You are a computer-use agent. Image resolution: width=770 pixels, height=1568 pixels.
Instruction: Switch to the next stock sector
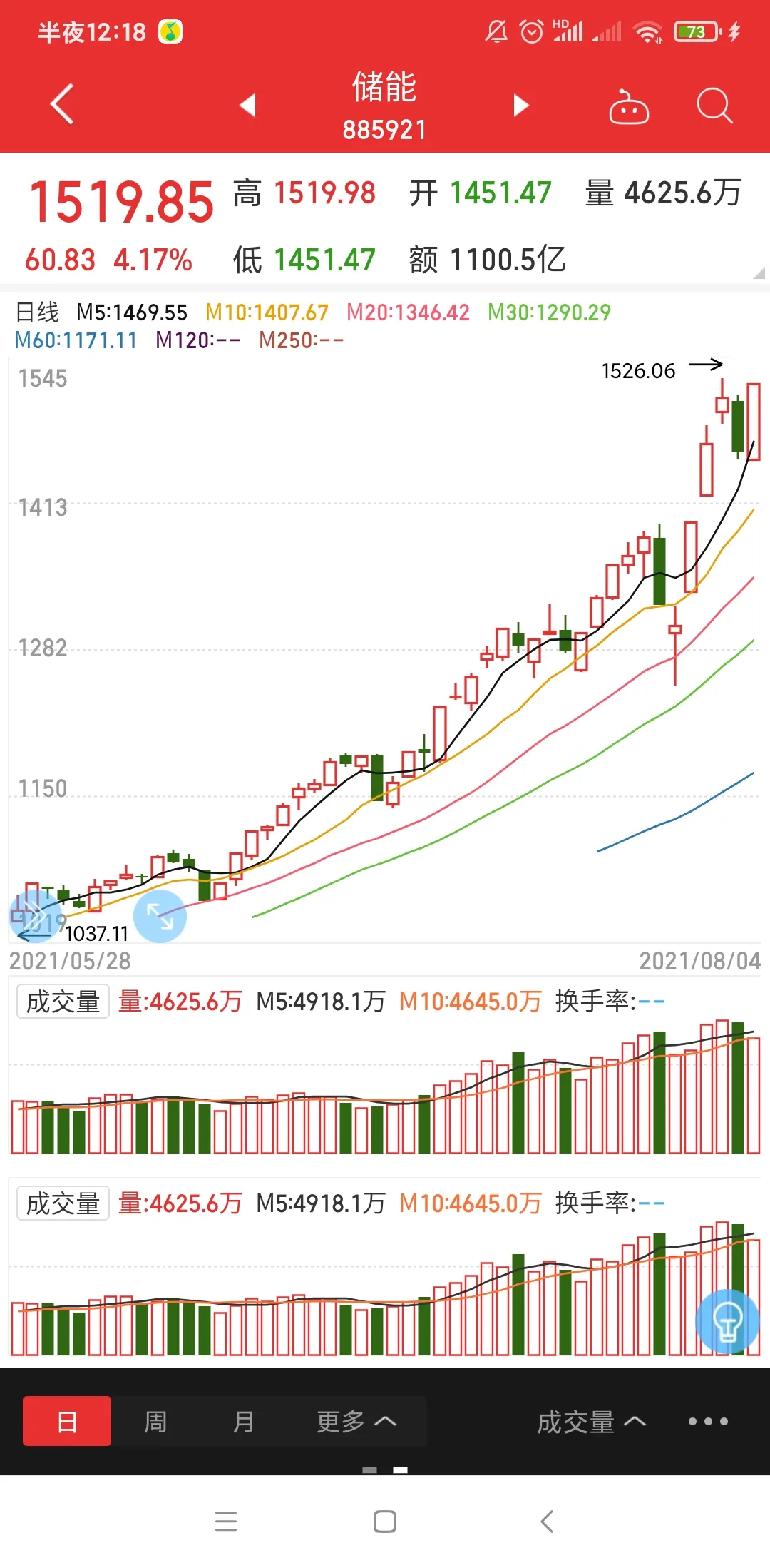coord(521,105)
